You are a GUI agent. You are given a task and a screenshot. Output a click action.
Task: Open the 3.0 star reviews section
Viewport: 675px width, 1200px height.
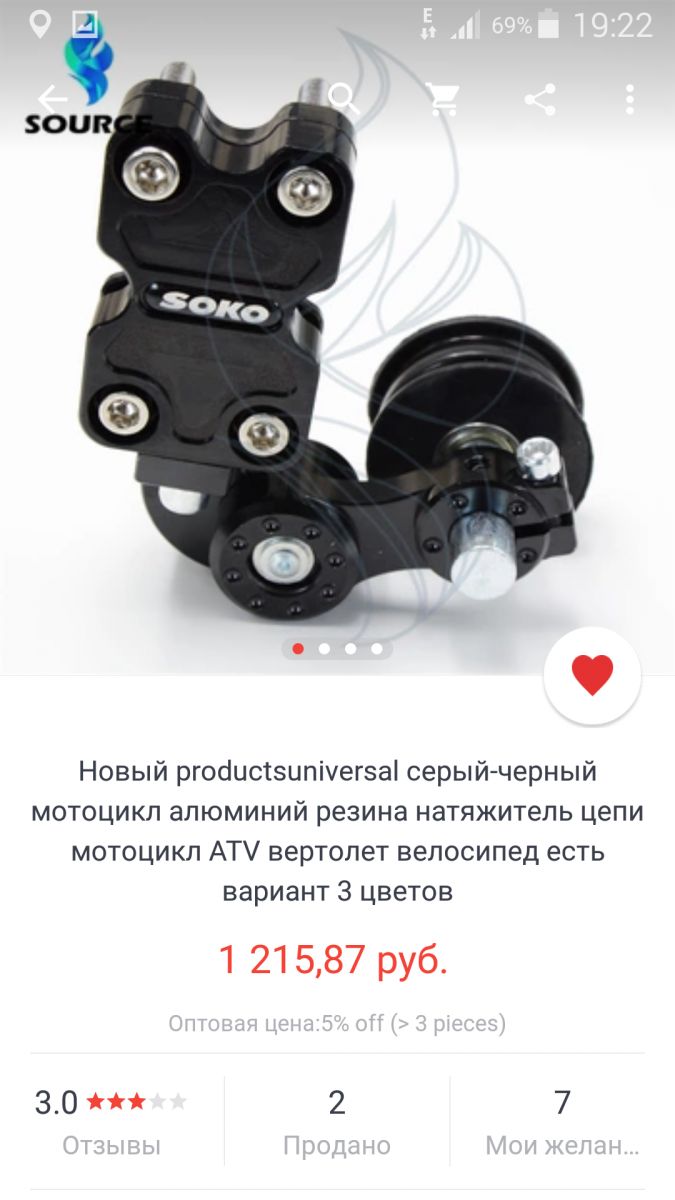coord(111,1122)
